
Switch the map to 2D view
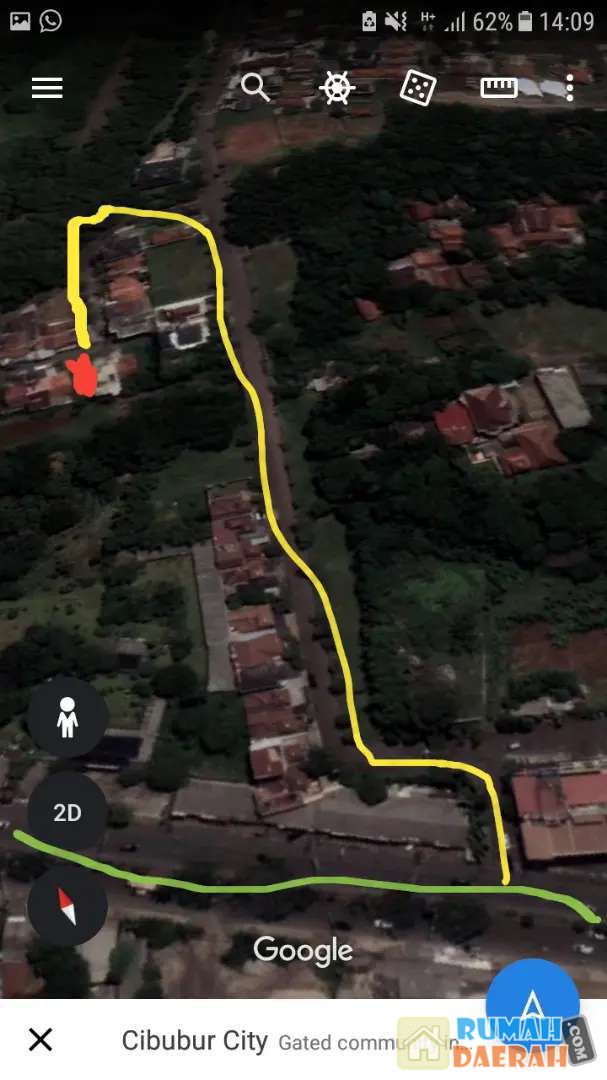[67, 812]
